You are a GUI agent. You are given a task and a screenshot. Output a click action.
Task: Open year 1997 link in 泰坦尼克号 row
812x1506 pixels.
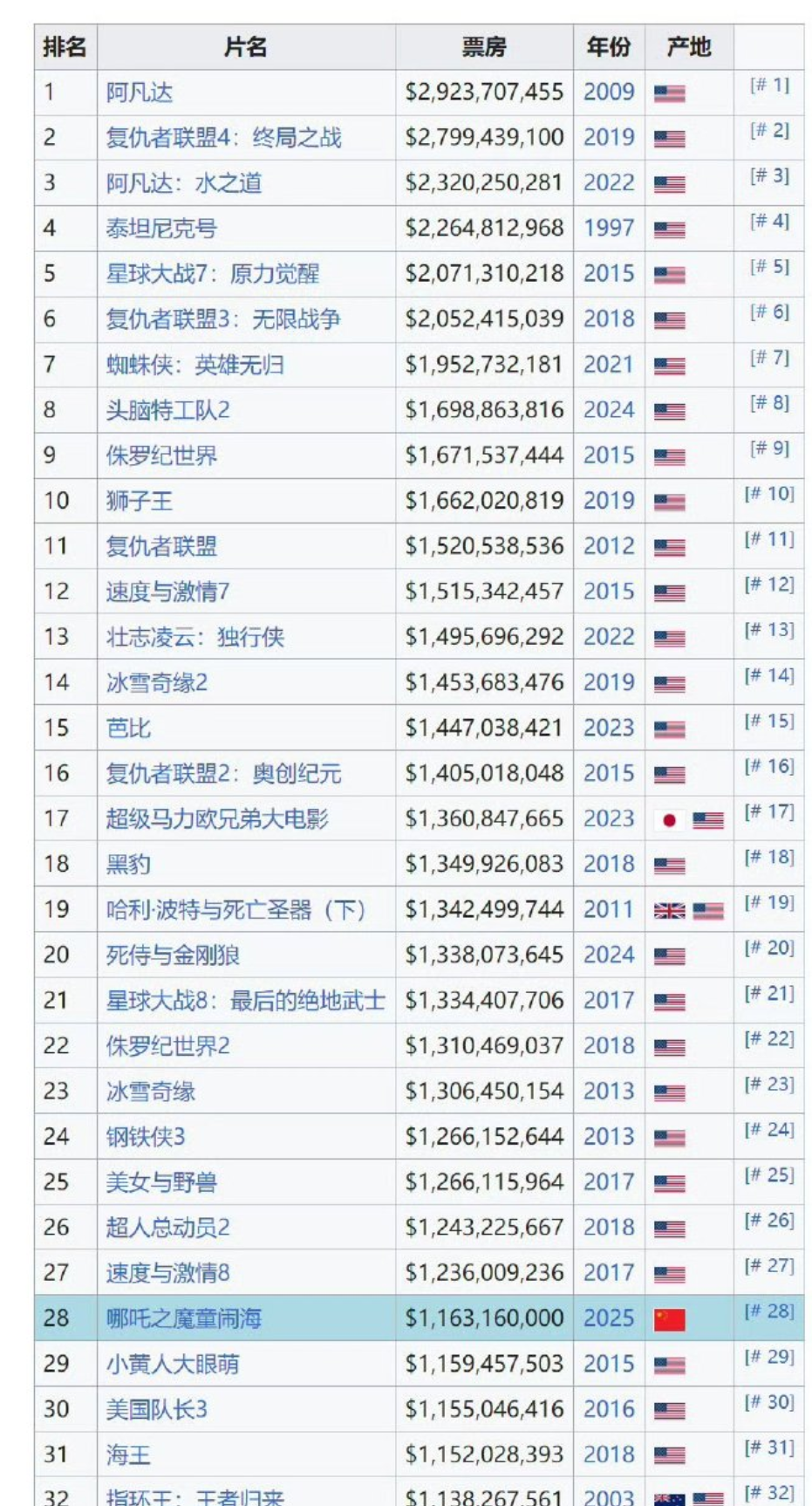pos(609,229)
